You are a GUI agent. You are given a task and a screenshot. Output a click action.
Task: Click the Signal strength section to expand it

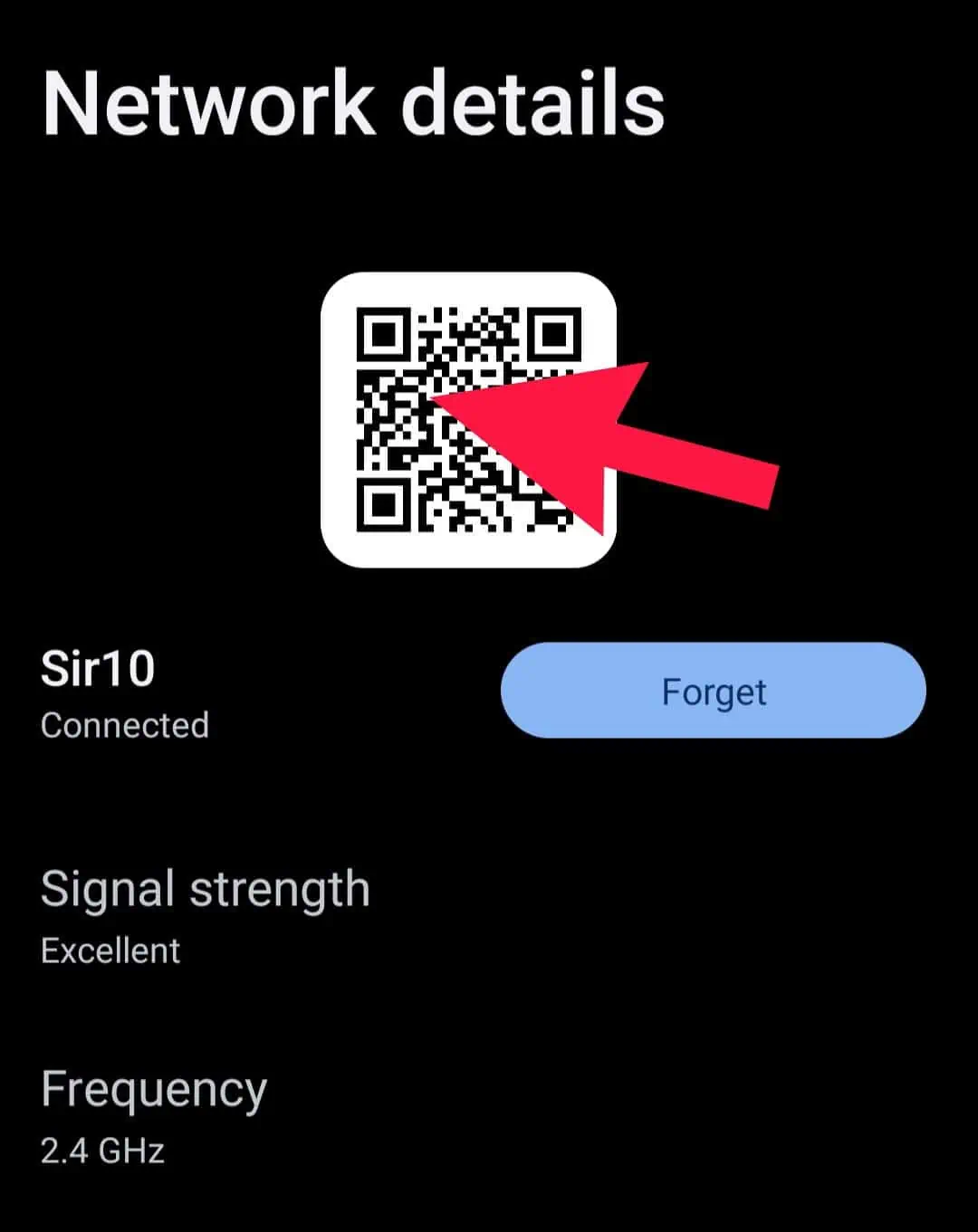pos(206,889)
